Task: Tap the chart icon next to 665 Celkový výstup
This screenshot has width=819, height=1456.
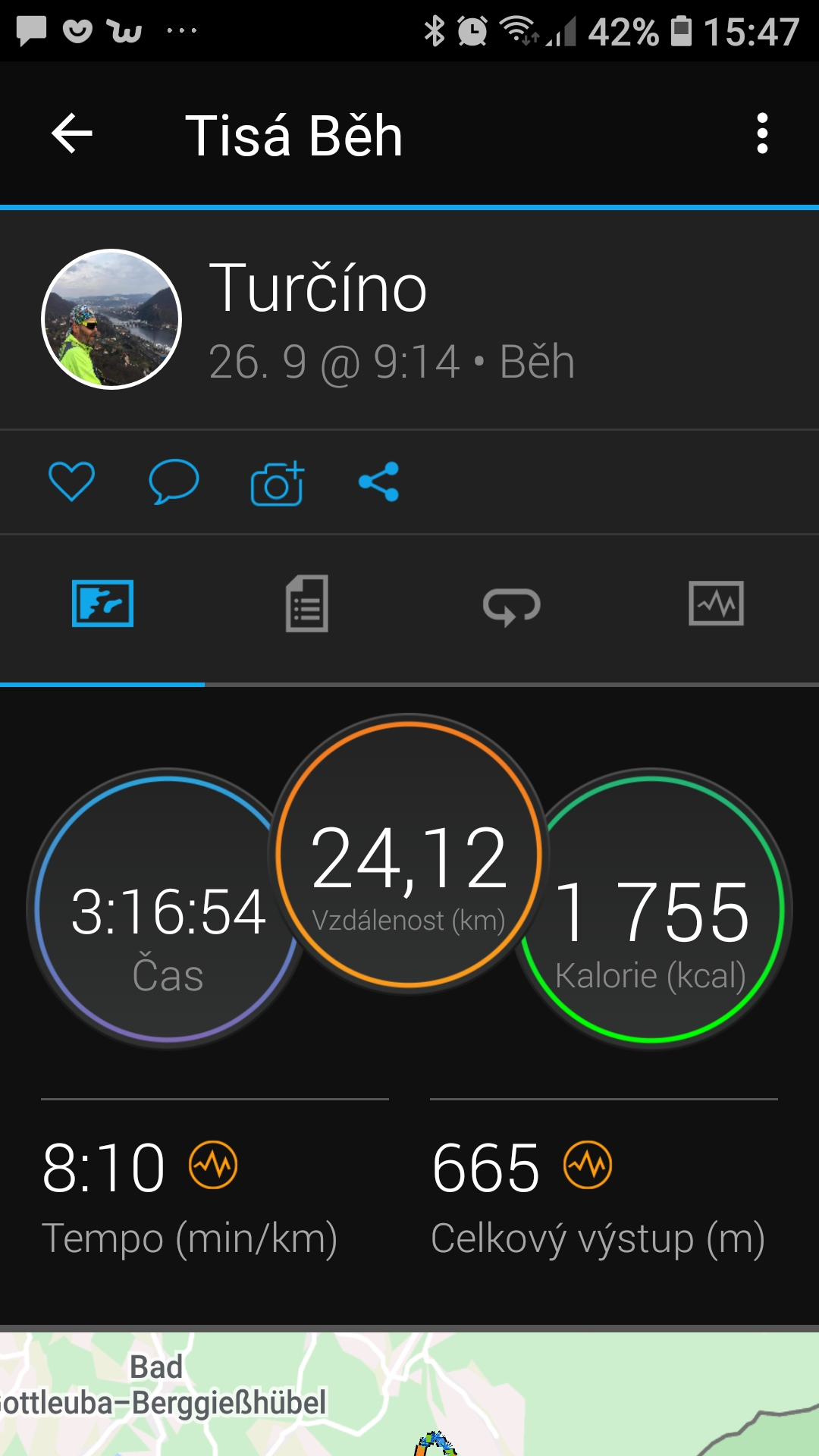Action: coord(588,1165)
